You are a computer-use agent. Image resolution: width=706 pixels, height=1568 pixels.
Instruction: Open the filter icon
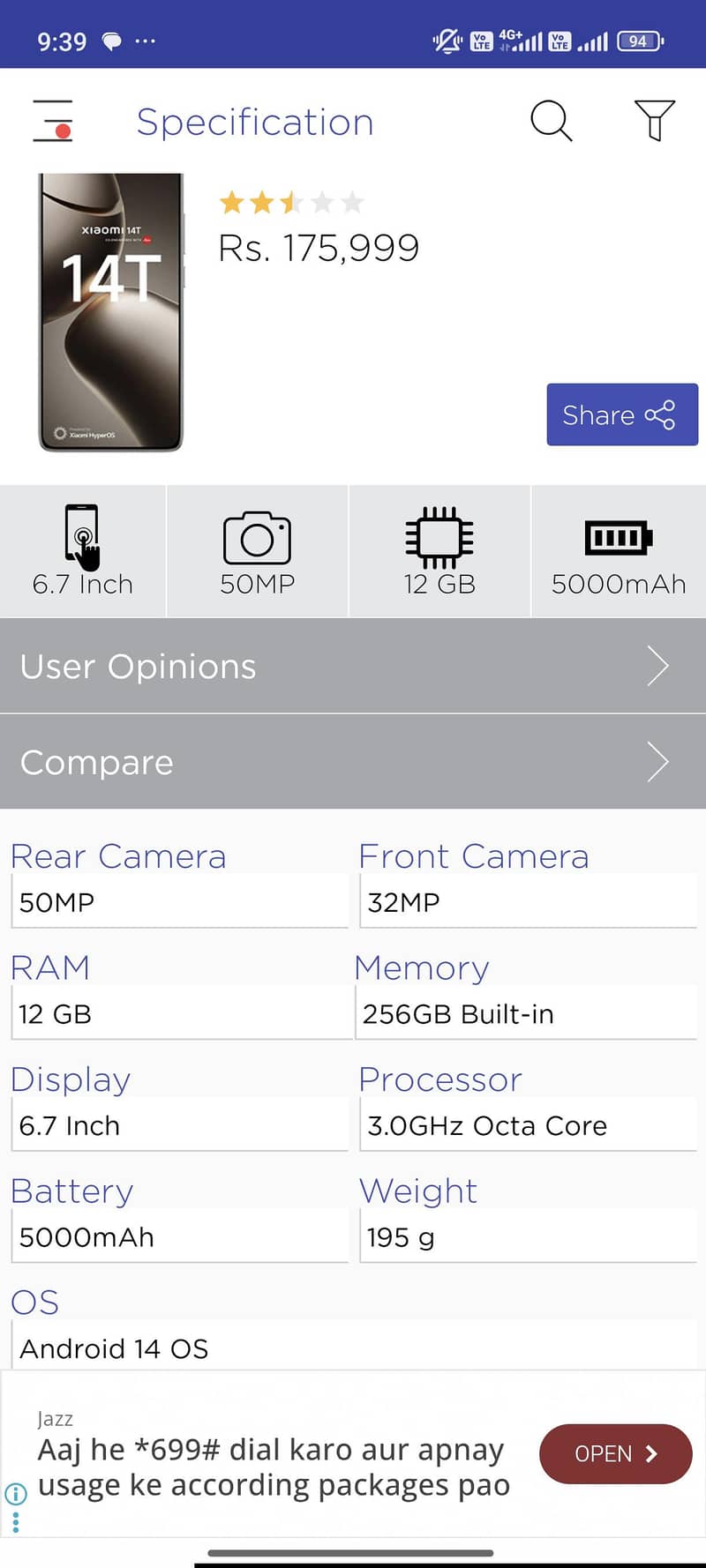point(653,123)
